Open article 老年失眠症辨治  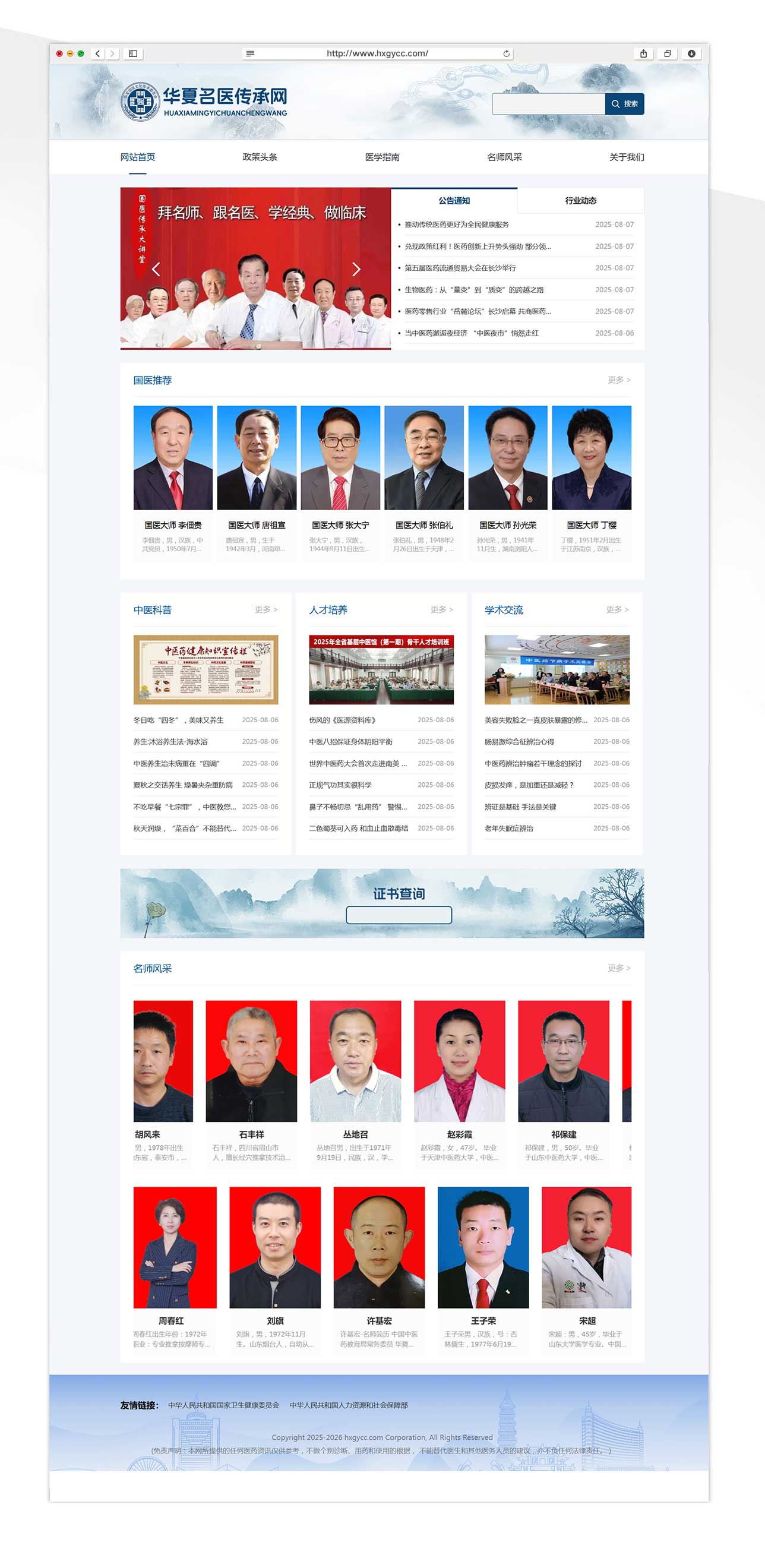point(509,829)
